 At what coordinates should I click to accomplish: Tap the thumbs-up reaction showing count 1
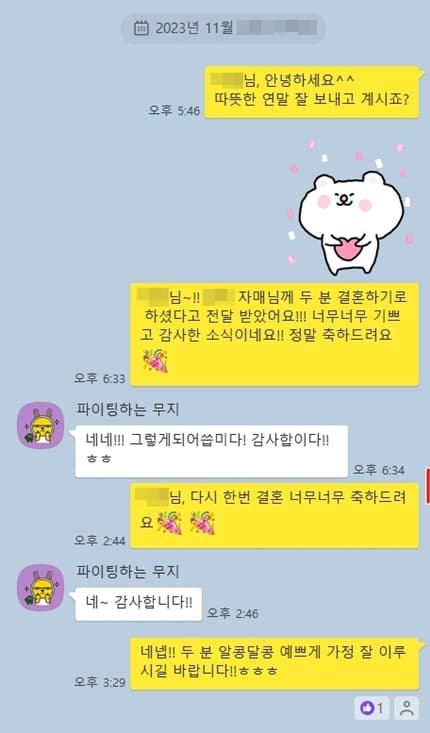point(372,708)
